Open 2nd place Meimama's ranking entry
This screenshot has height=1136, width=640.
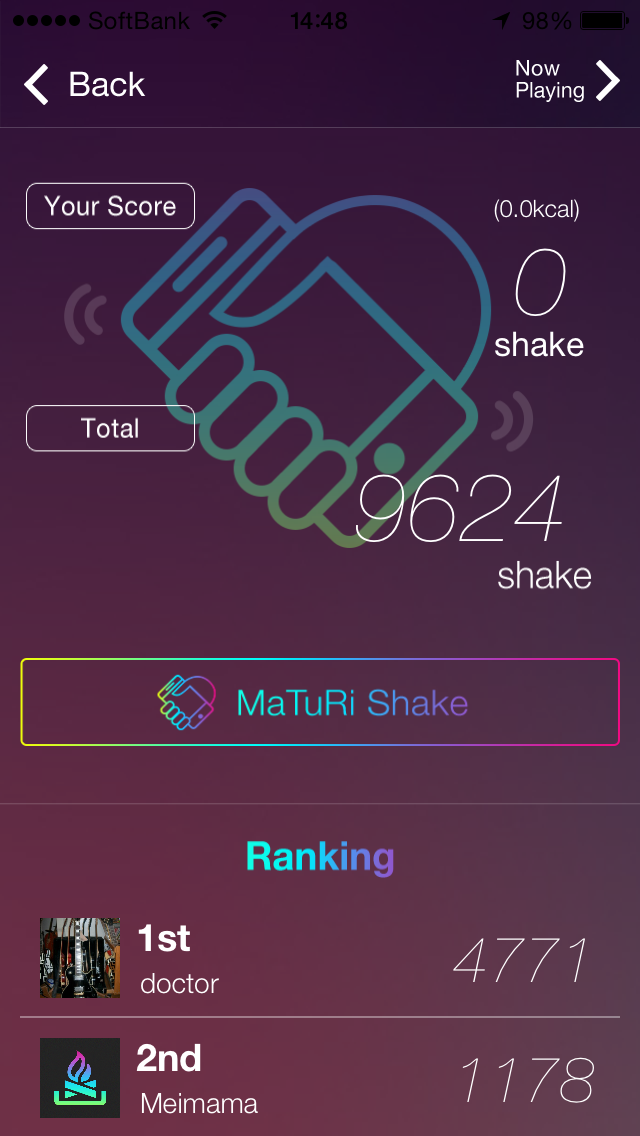pyautogui.click(x=320, y=1078)
